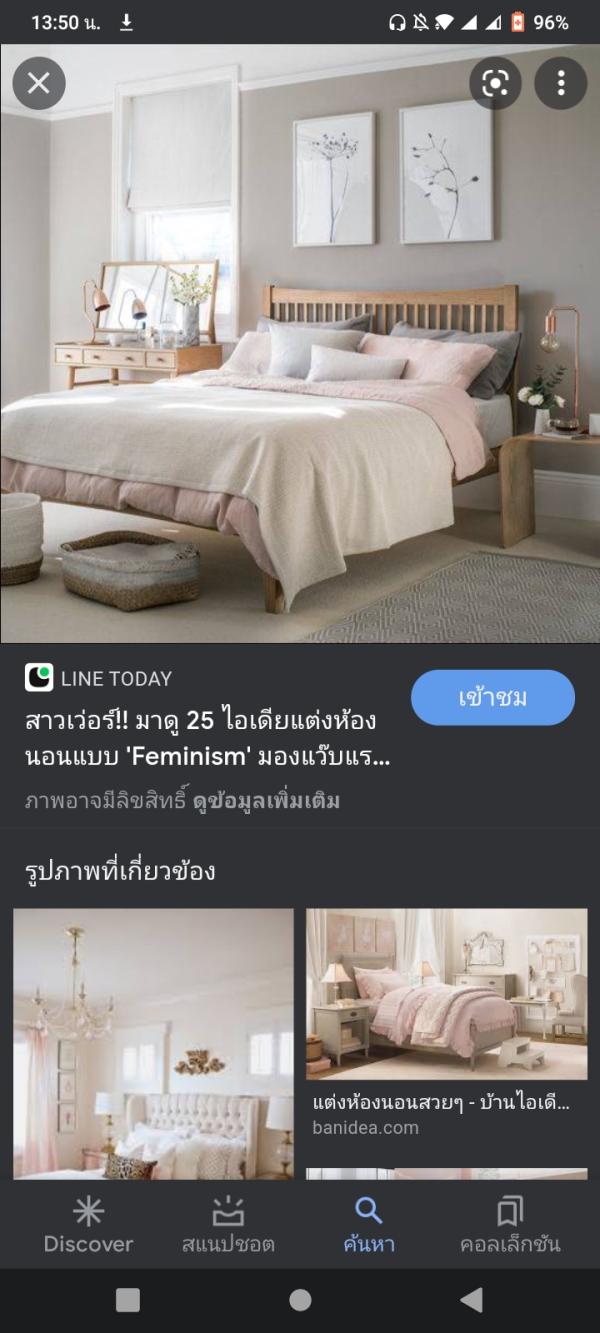
Task: Open the three-dot overflow menu
Action: pyautogui.click(x=560, y=83)
